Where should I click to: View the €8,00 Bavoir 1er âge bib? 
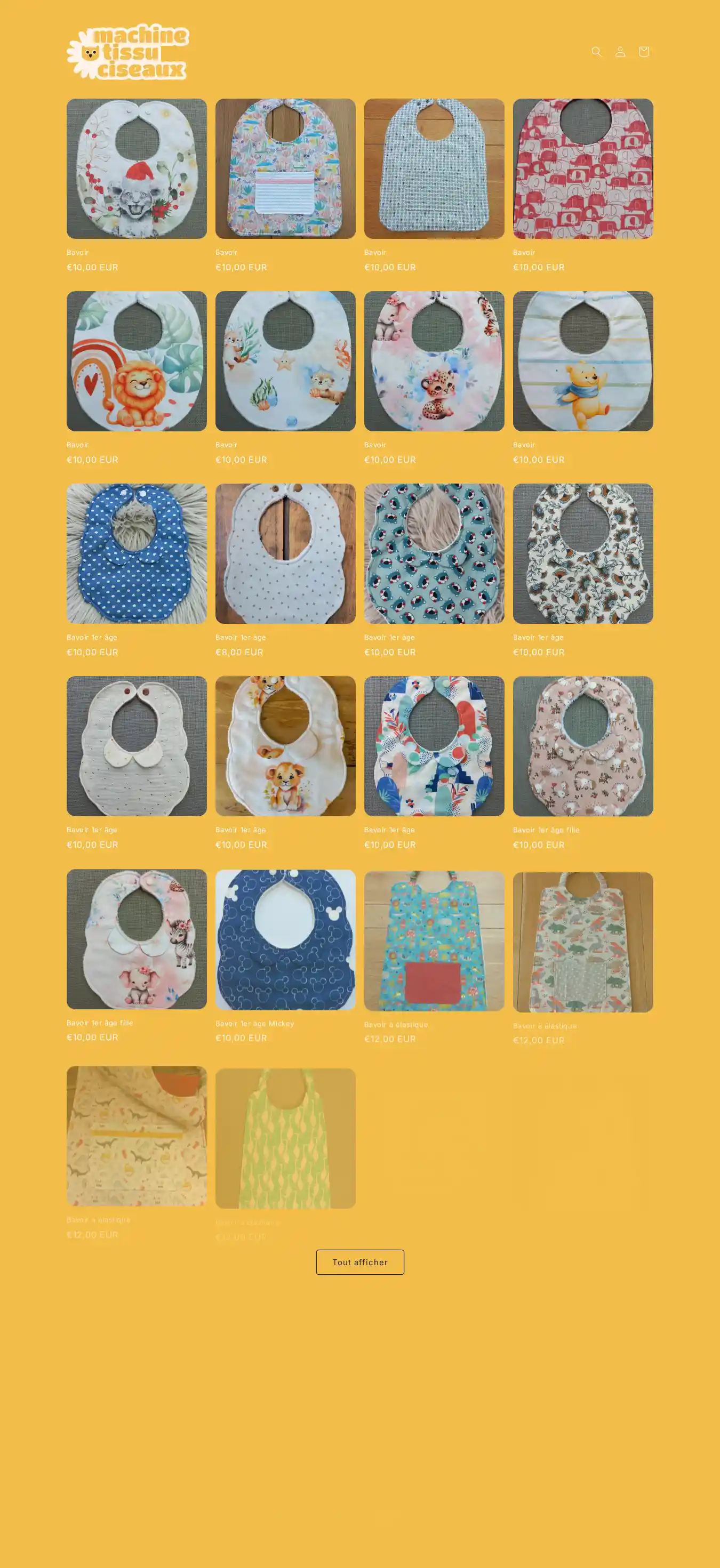pos(285,553)
